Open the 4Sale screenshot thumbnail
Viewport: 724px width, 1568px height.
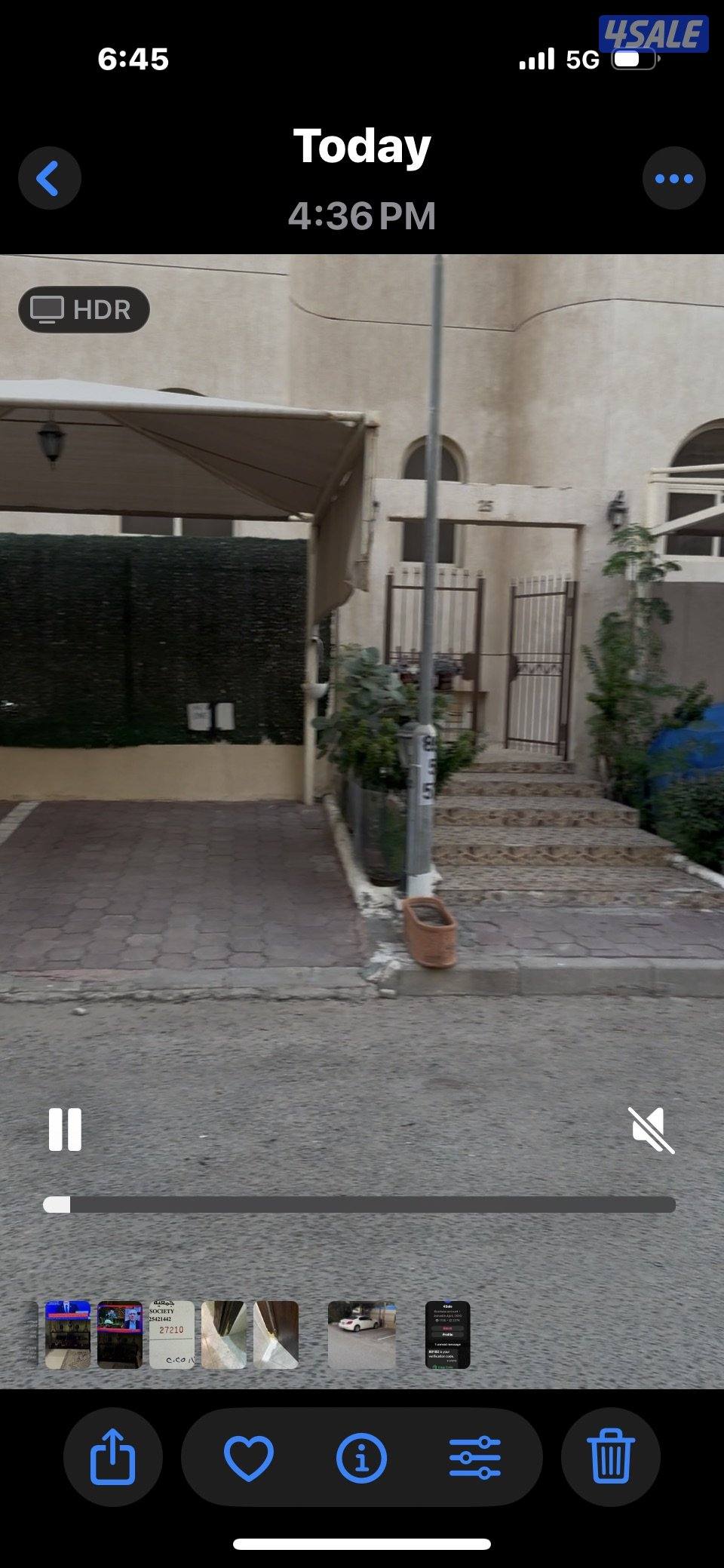(x=447, y=1334)
